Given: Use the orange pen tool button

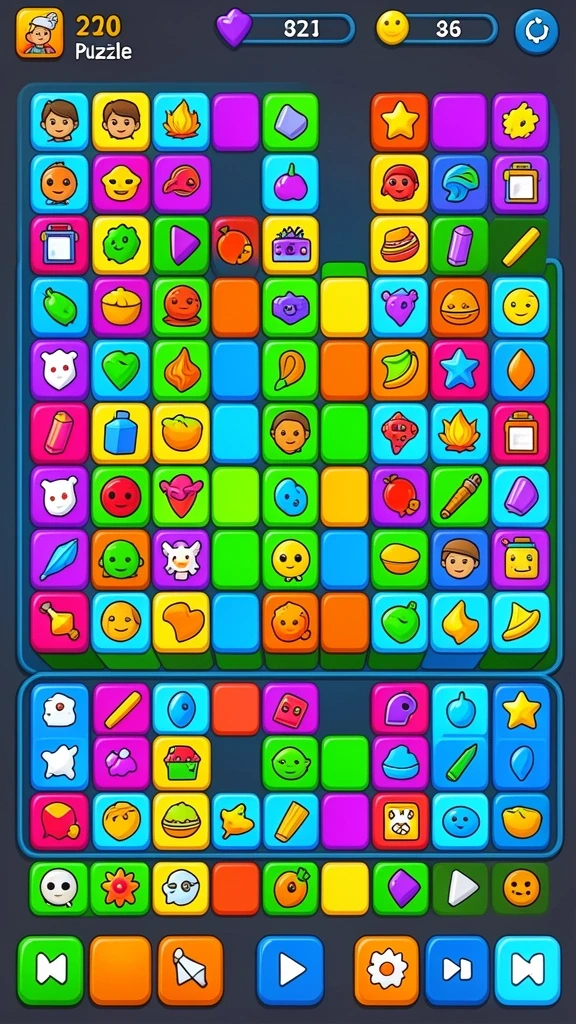Looking at the screenshot, I should pos(191,970).
